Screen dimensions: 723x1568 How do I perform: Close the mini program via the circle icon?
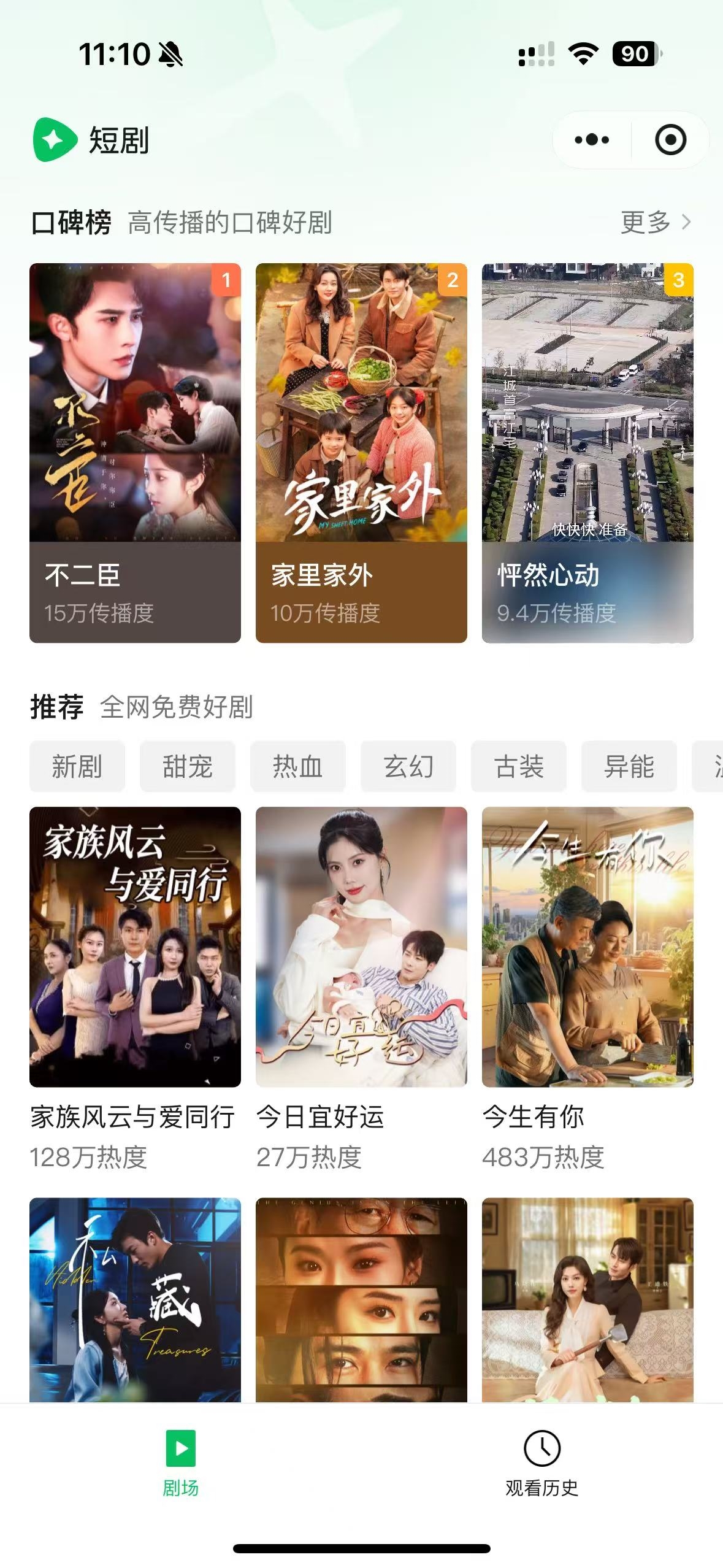(670, 140)
